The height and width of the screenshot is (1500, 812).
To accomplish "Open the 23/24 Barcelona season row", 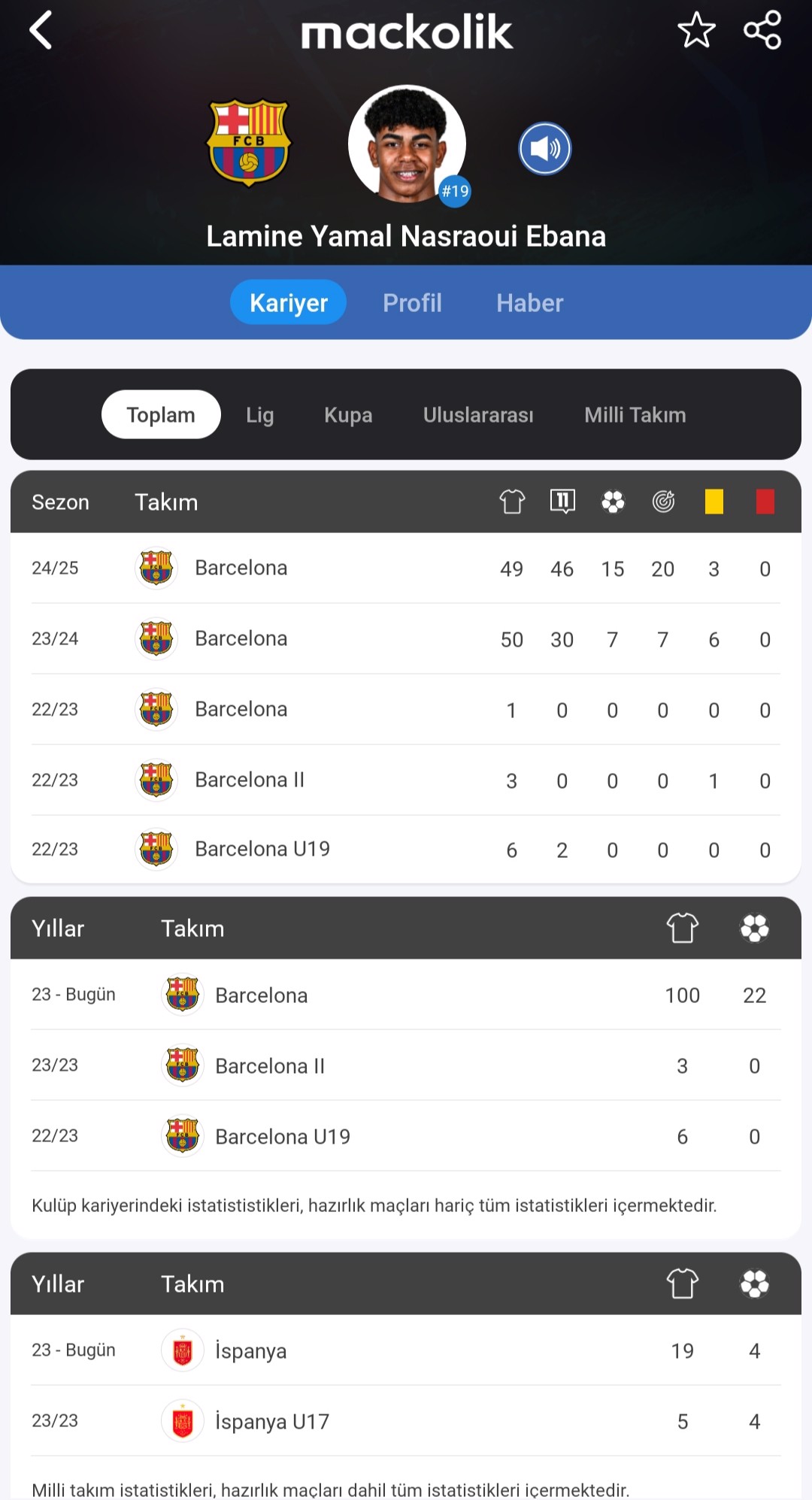I will click(x=406, y=639).
